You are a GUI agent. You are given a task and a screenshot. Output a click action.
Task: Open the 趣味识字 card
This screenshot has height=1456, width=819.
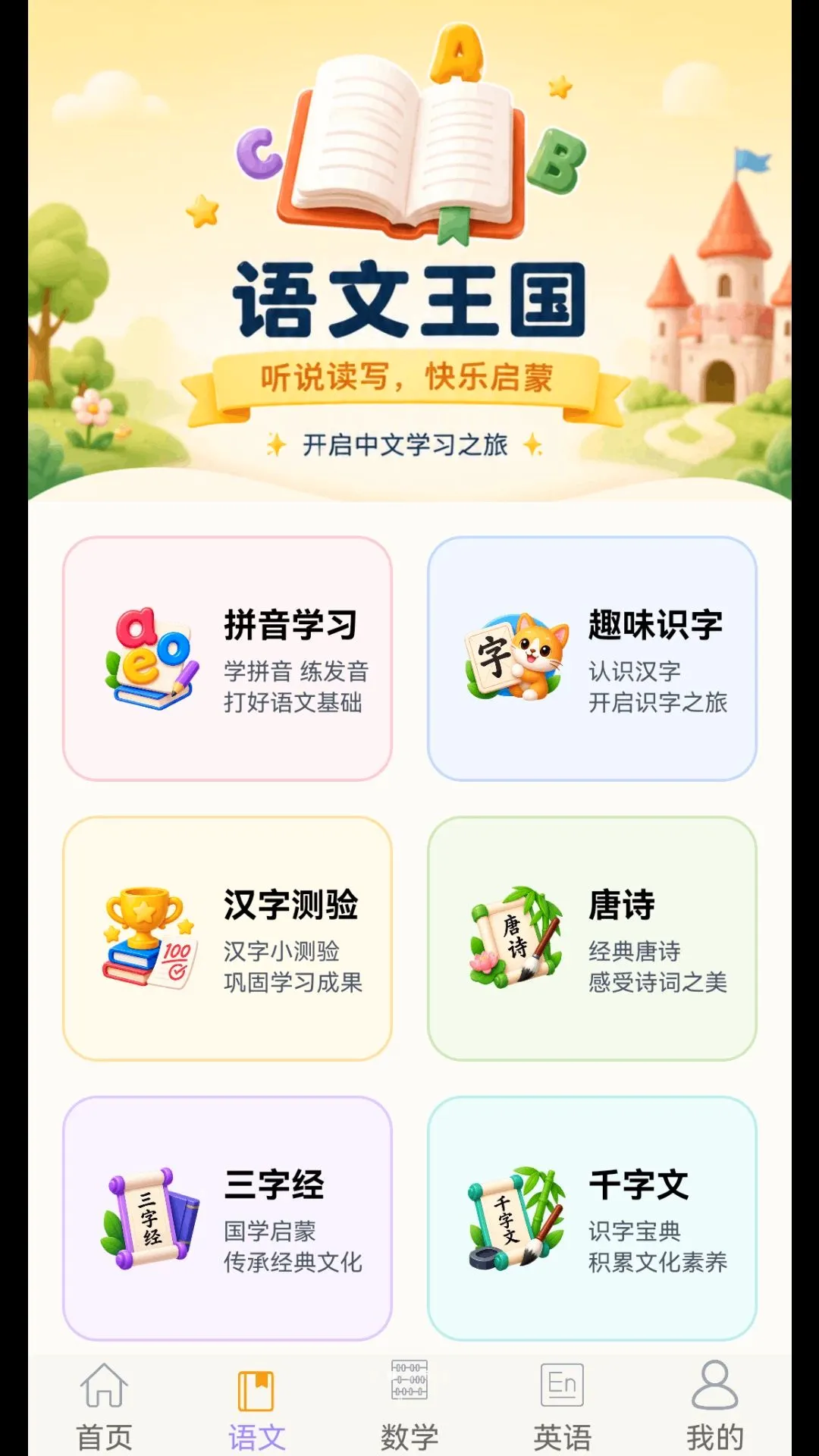click(592, 658)
